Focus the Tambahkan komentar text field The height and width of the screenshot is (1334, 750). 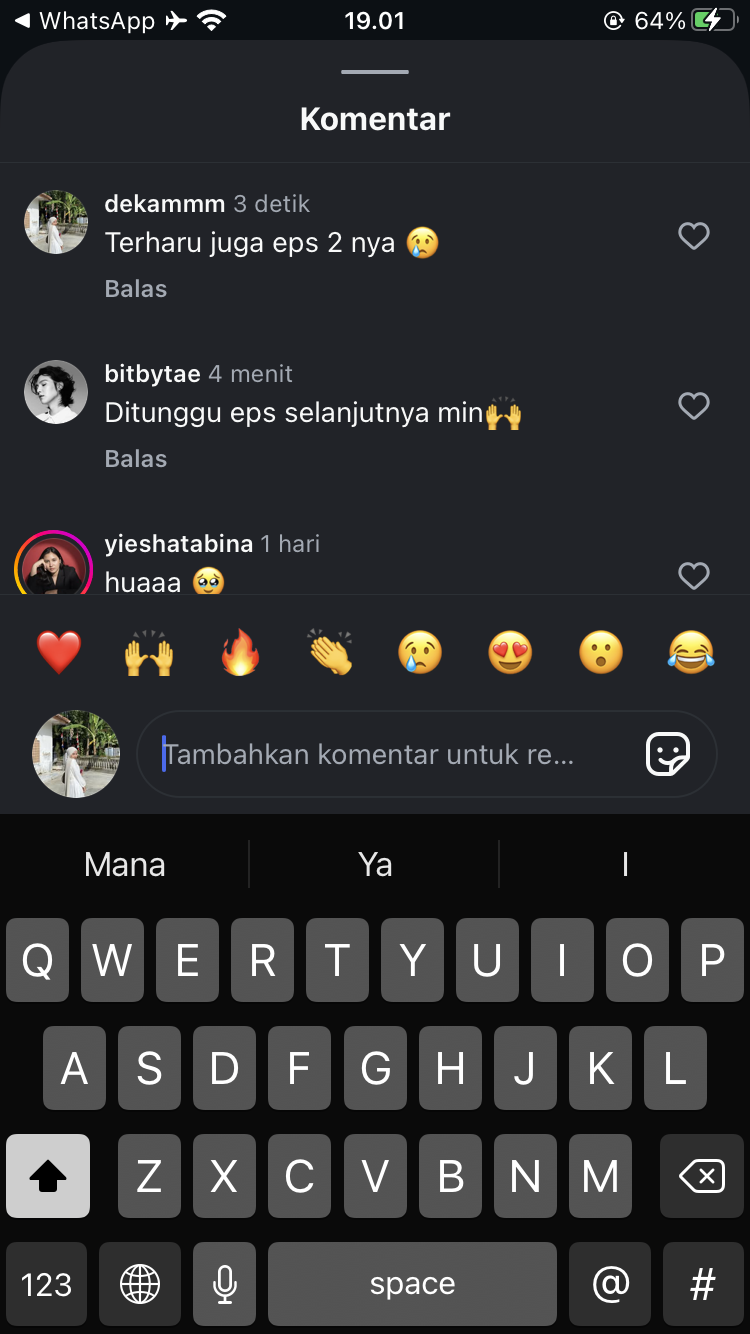tap(390, 754)
